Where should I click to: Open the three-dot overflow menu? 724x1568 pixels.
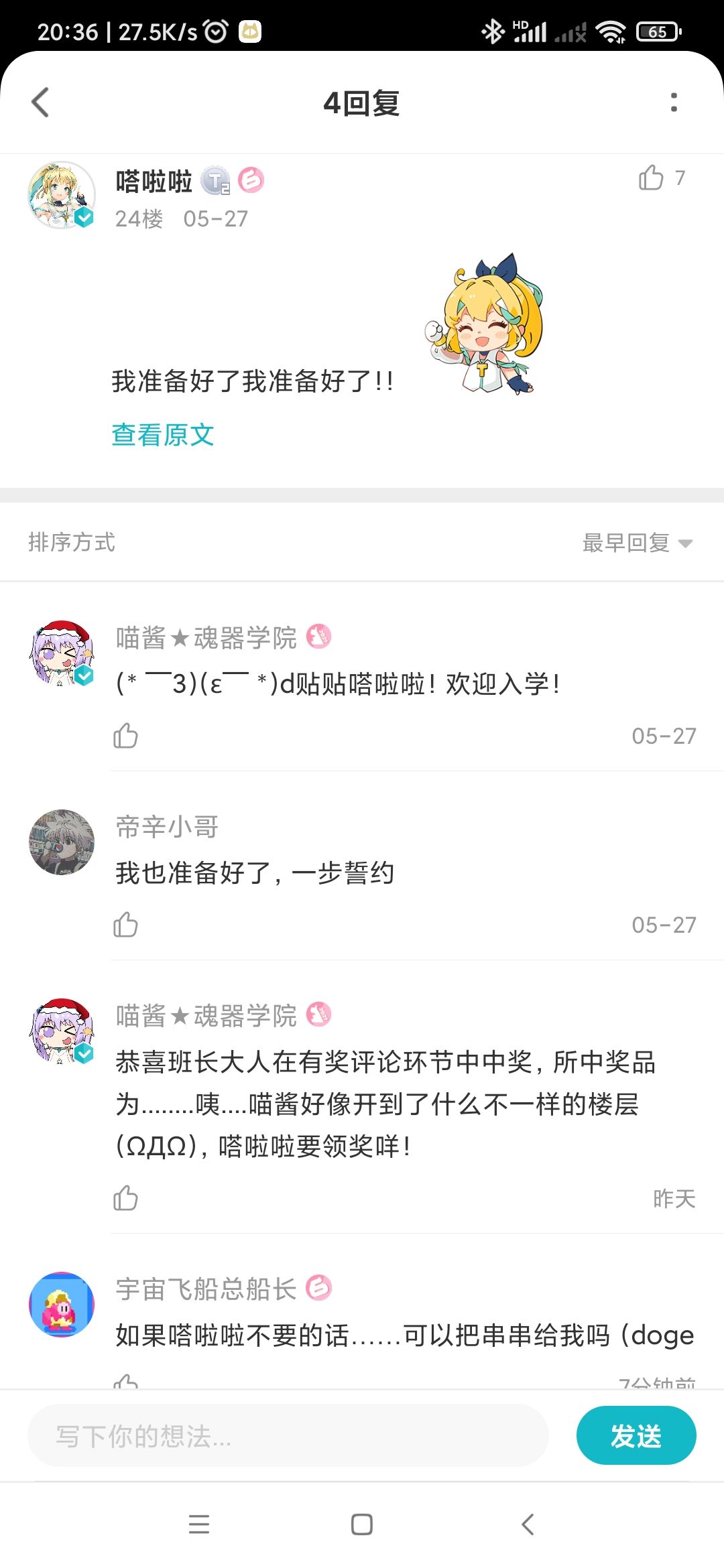click(674, 103)
